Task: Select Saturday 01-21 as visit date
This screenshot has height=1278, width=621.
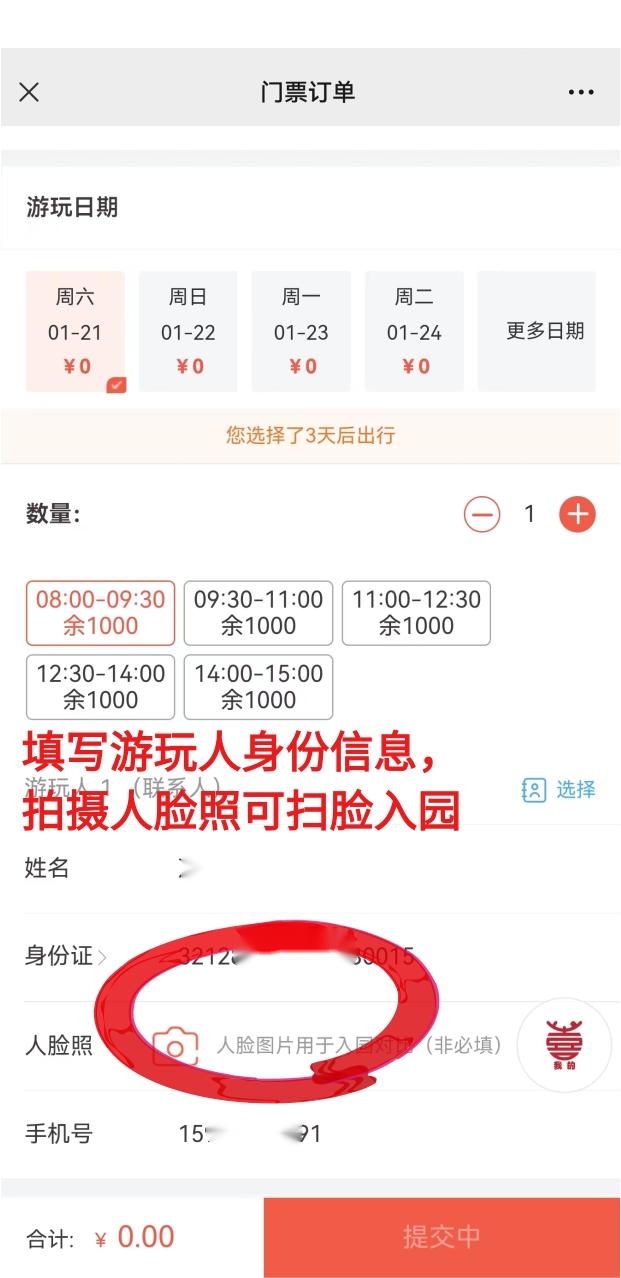Action: [x=75, y=331]
